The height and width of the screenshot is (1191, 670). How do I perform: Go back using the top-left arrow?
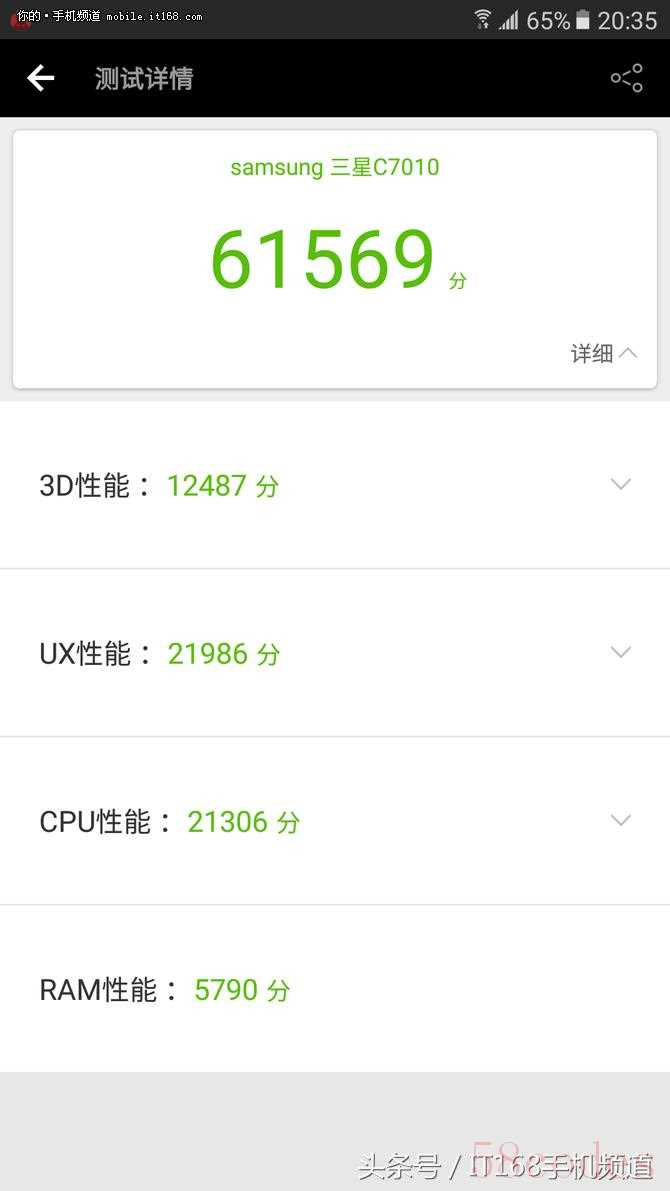[x=40, y=77]
